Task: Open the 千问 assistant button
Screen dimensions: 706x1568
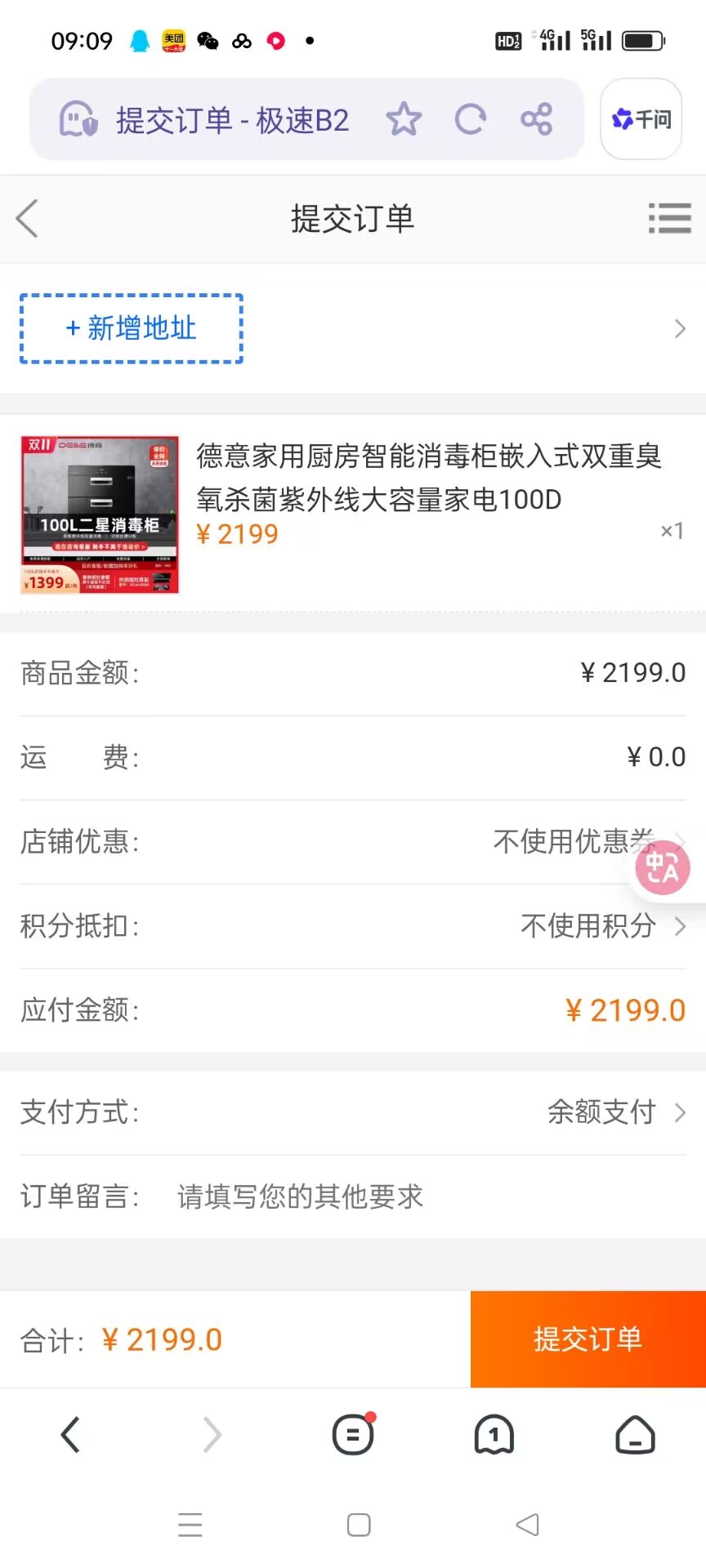Action: [x=641, y=119]
